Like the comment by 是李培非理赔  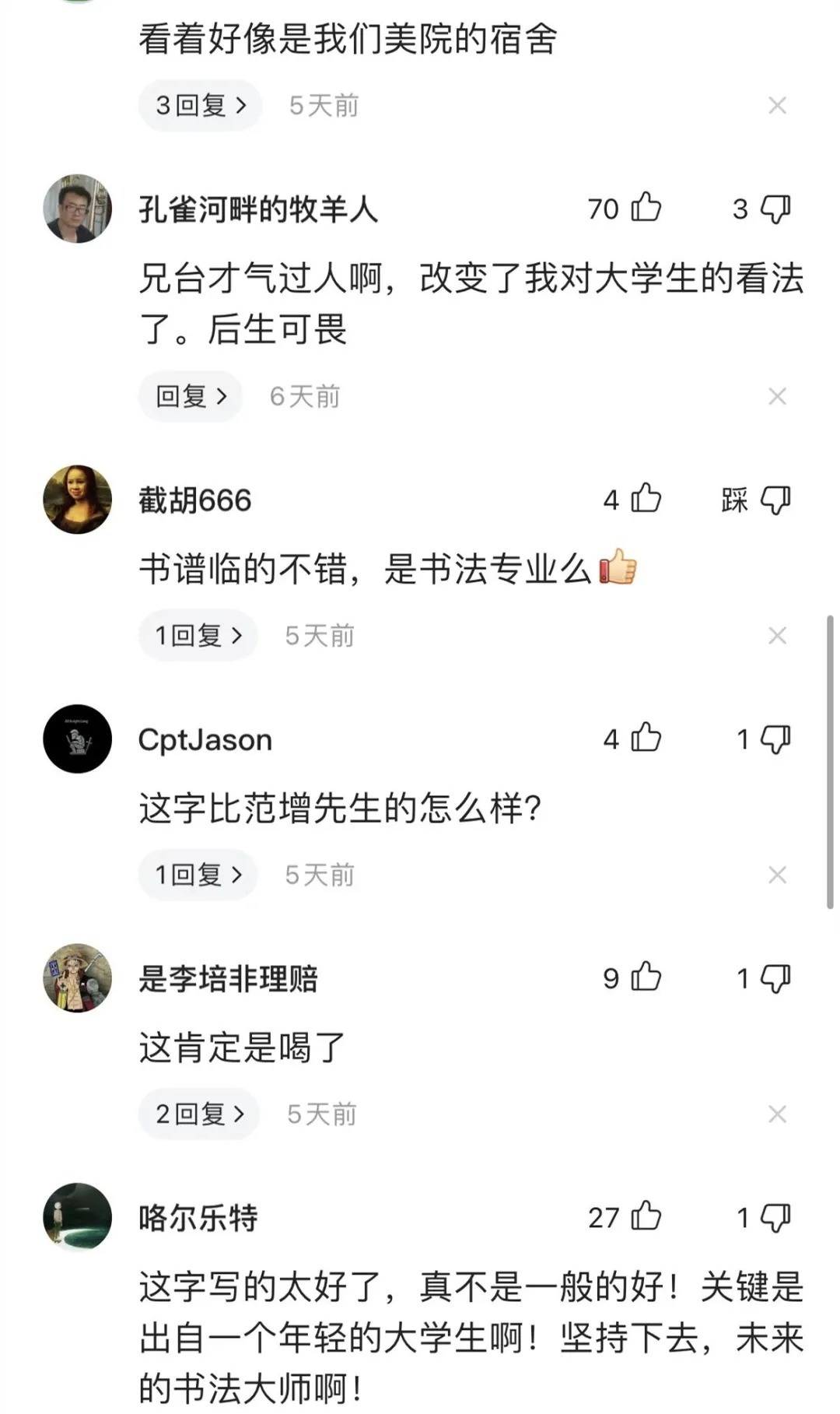tap(646, 977)
